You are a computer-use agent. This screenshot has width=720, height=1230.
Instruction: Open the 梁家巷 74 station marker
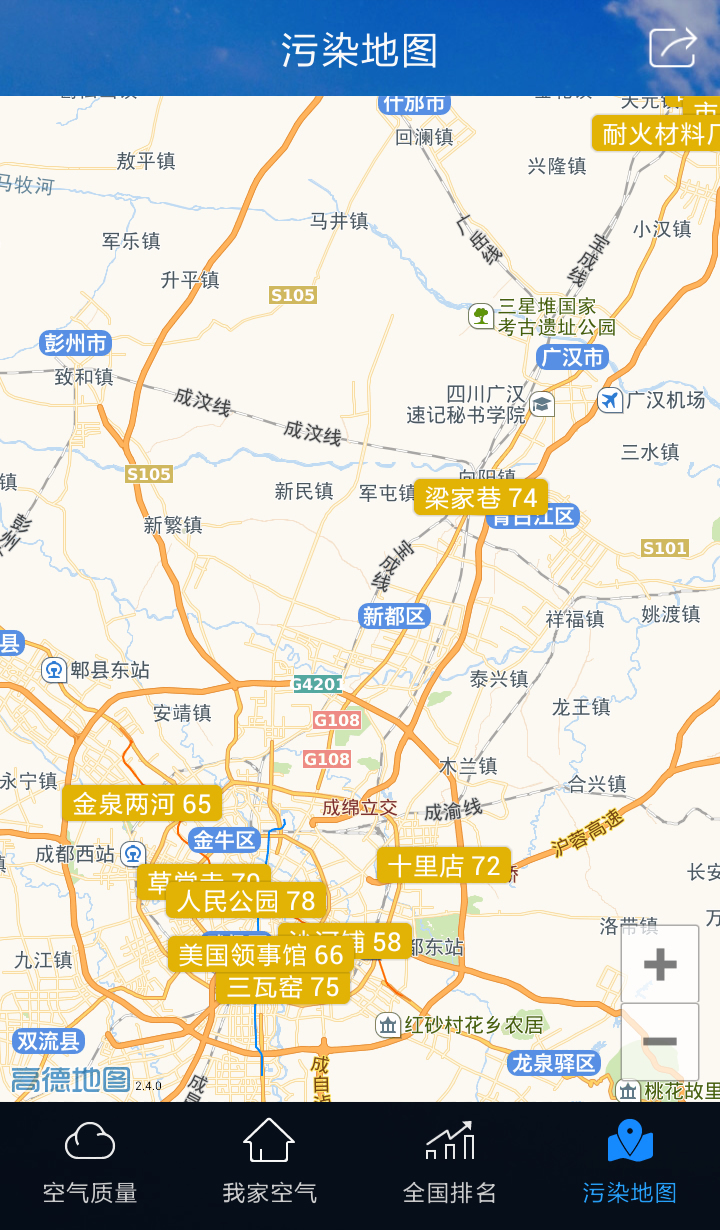point(480,497)
